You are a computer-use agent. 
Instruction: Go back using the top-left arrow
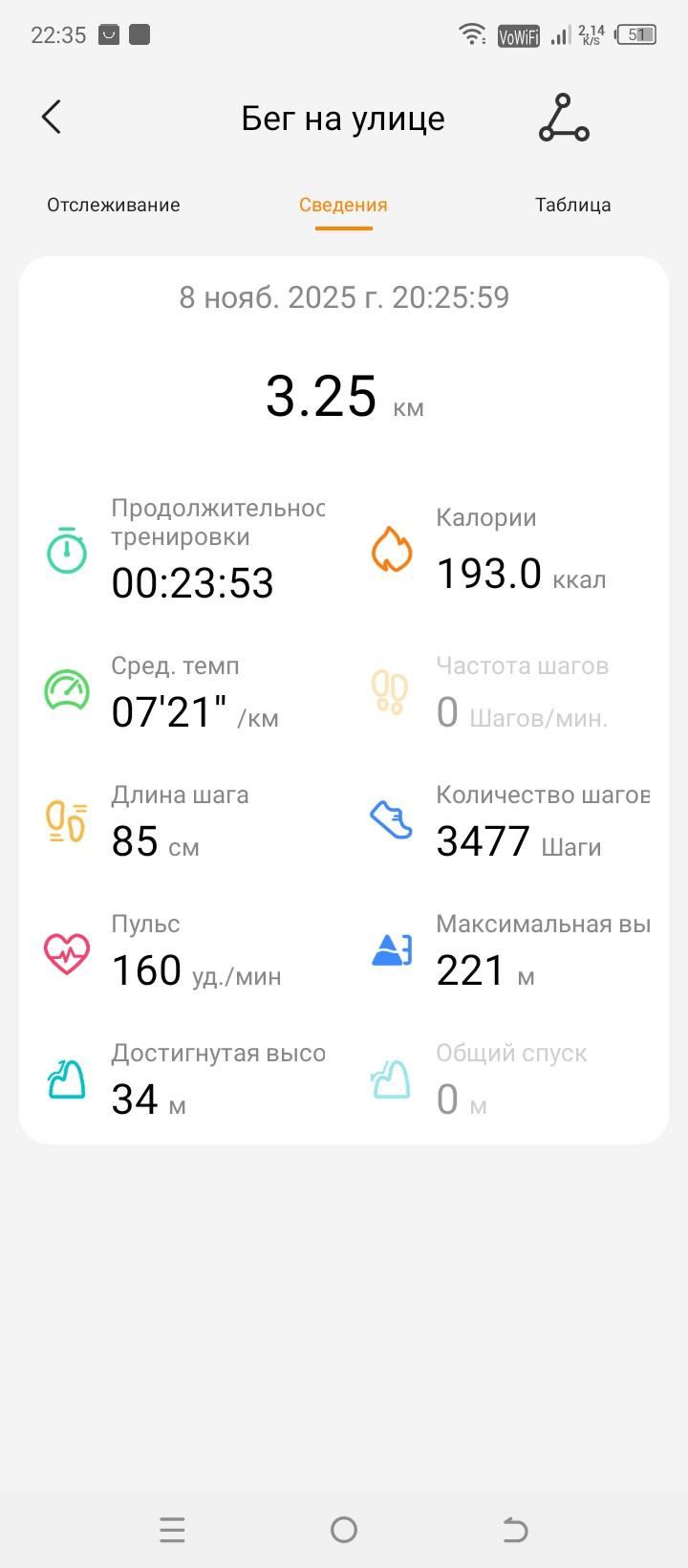click(52, 118)
